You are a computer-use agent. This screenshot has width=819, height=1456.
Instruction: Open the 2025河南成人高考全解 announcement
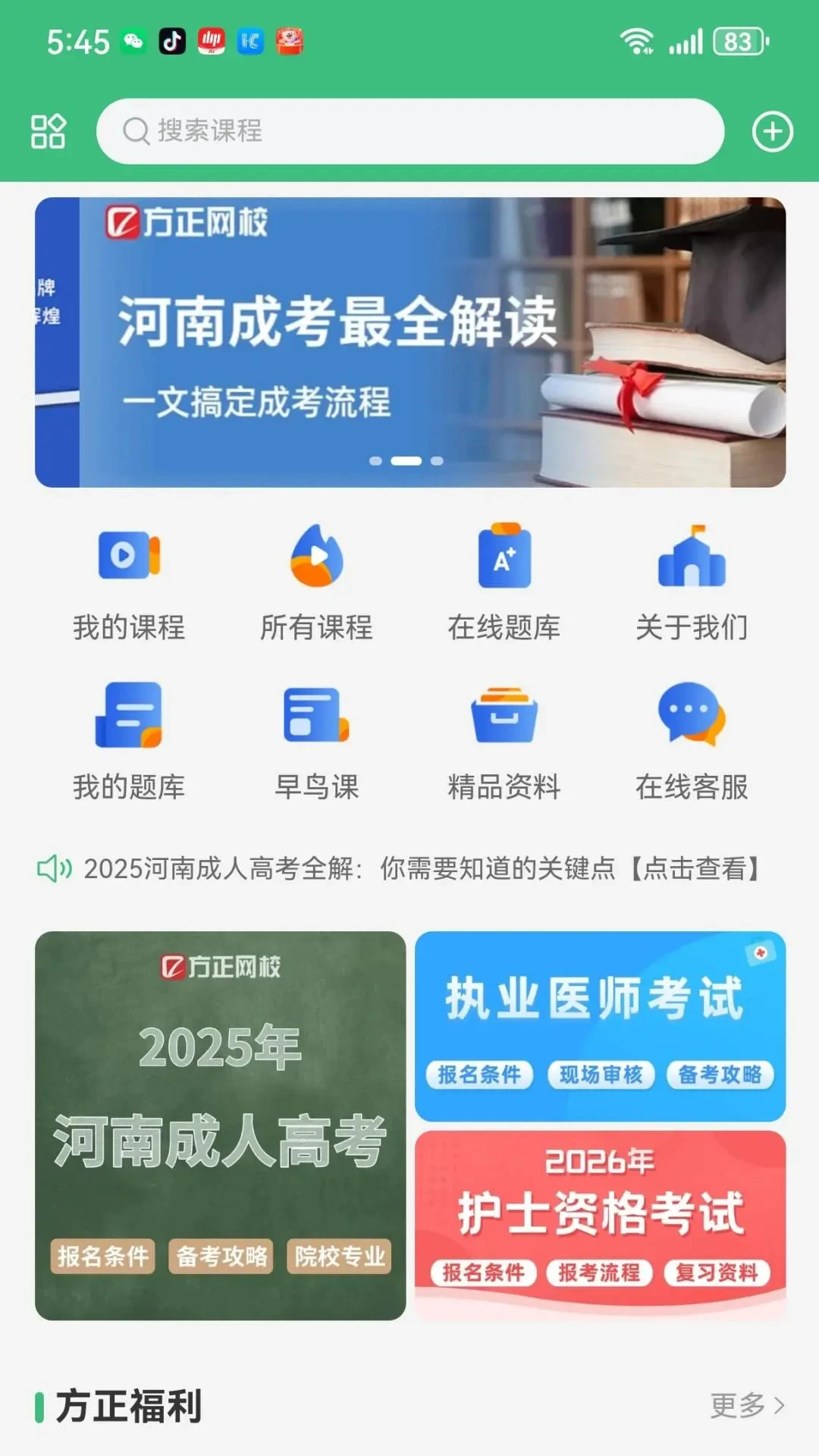pyautogui.click(x=409, y=868)
